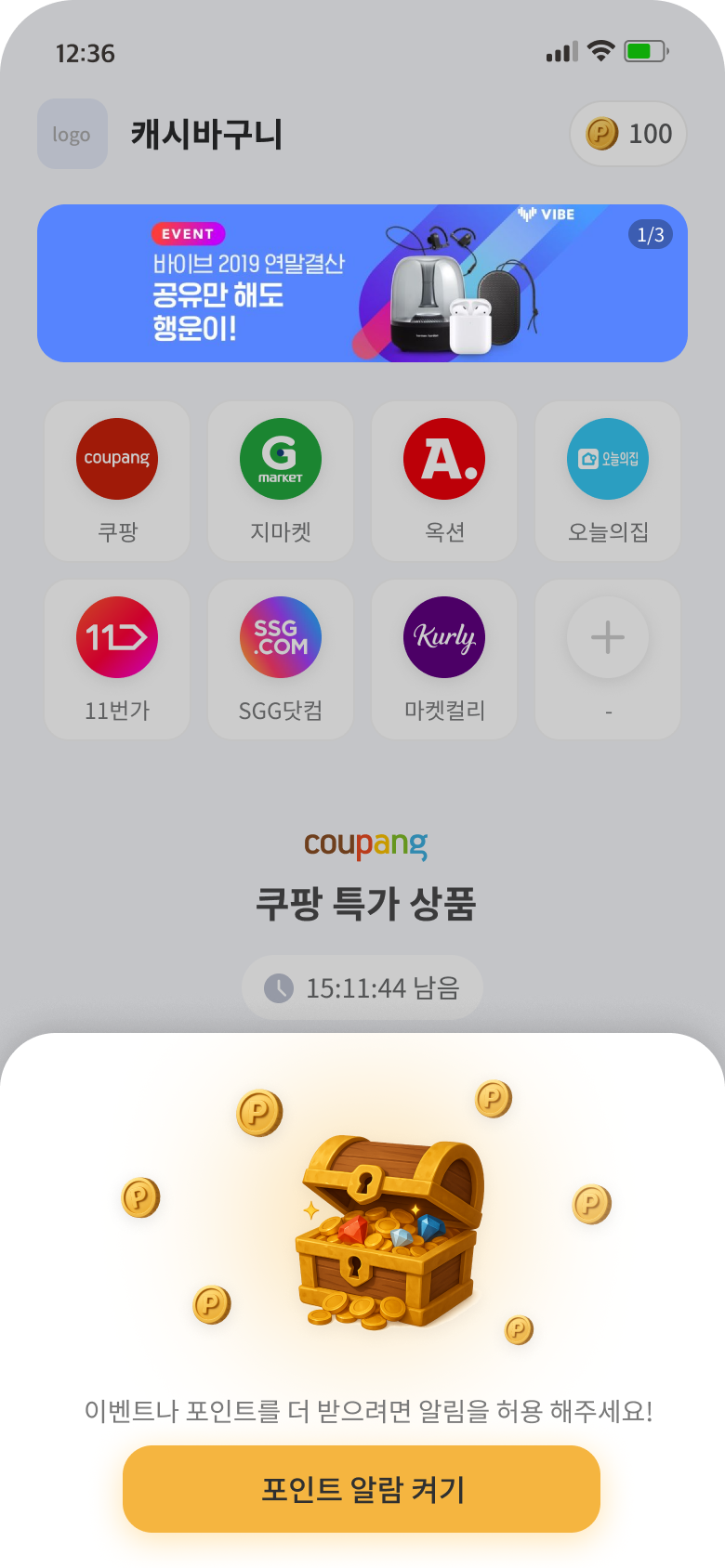Open the 마켓컬리 (Kurly) icon

pyautogui.click(x=444, y=637)
